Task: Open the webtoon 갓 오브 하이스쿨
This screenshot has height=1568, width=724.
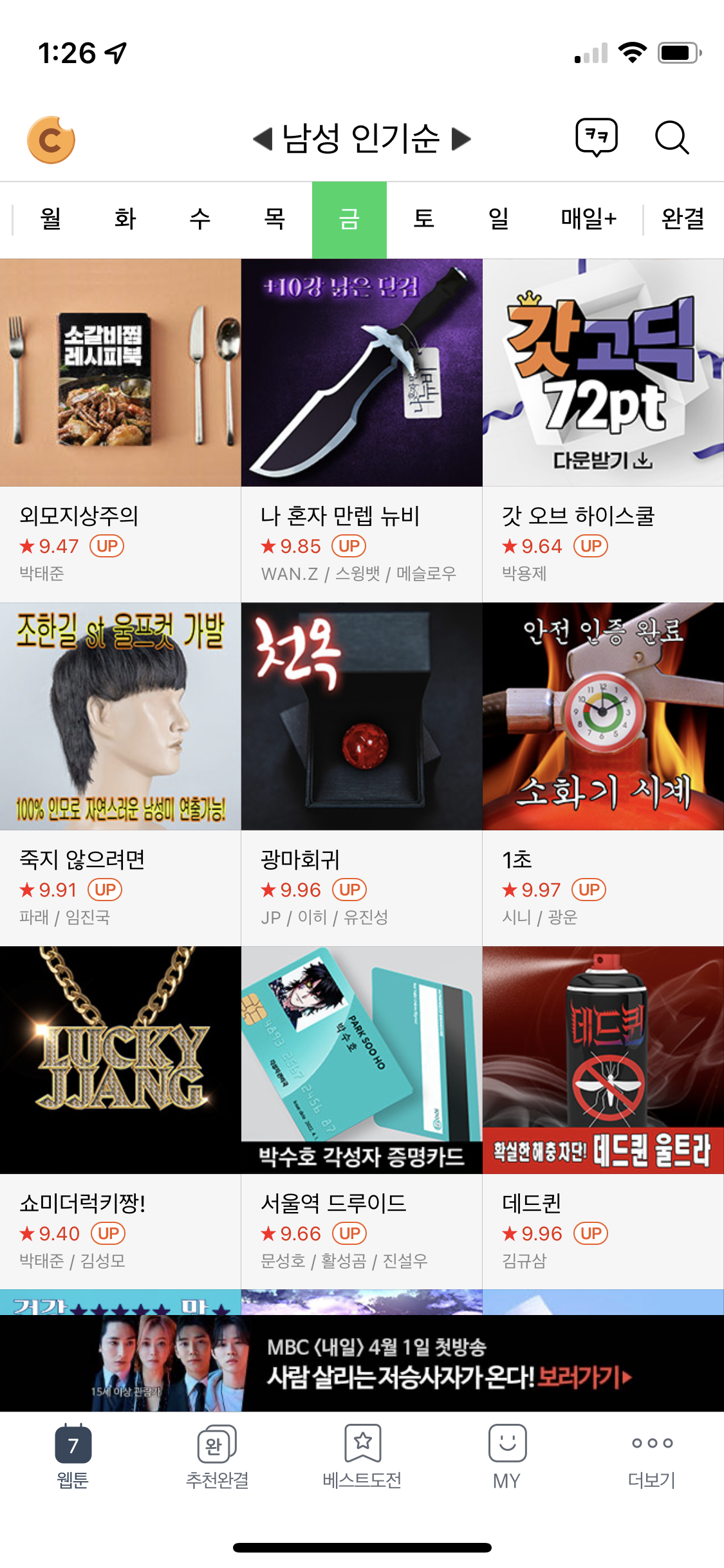Action: [x=603, y=430]
